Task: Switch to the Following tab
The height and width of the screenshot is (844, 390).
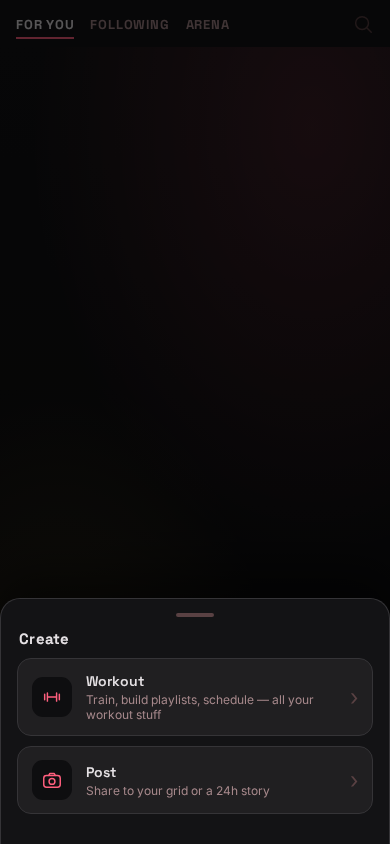Action: click(129, 25)
